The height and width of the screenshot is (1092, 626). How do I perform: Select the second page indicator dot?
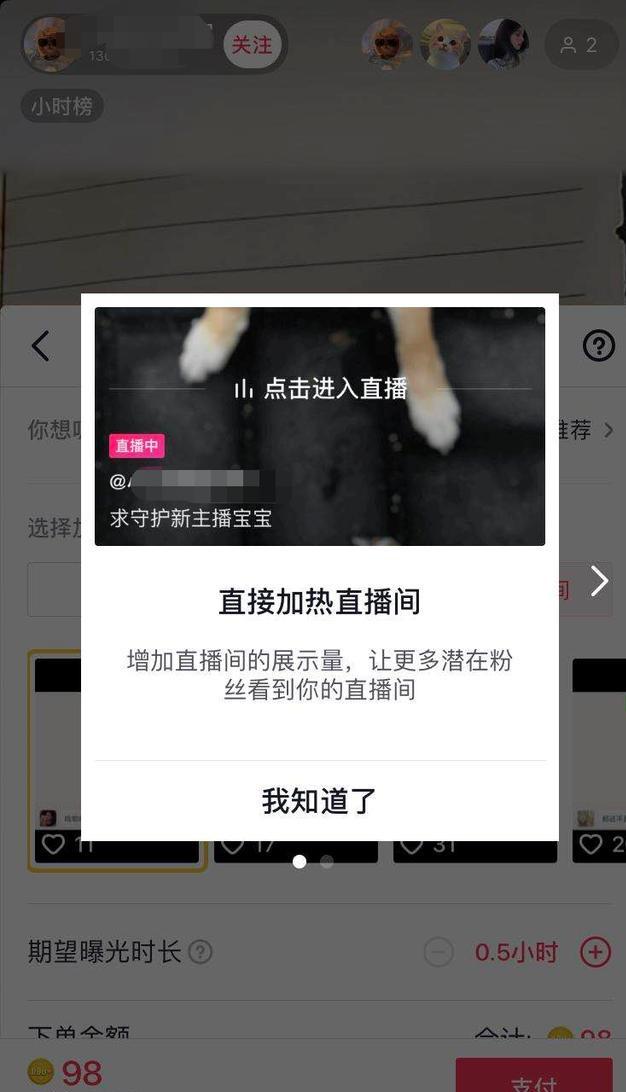pyautogui.click(x=327, y=861)
